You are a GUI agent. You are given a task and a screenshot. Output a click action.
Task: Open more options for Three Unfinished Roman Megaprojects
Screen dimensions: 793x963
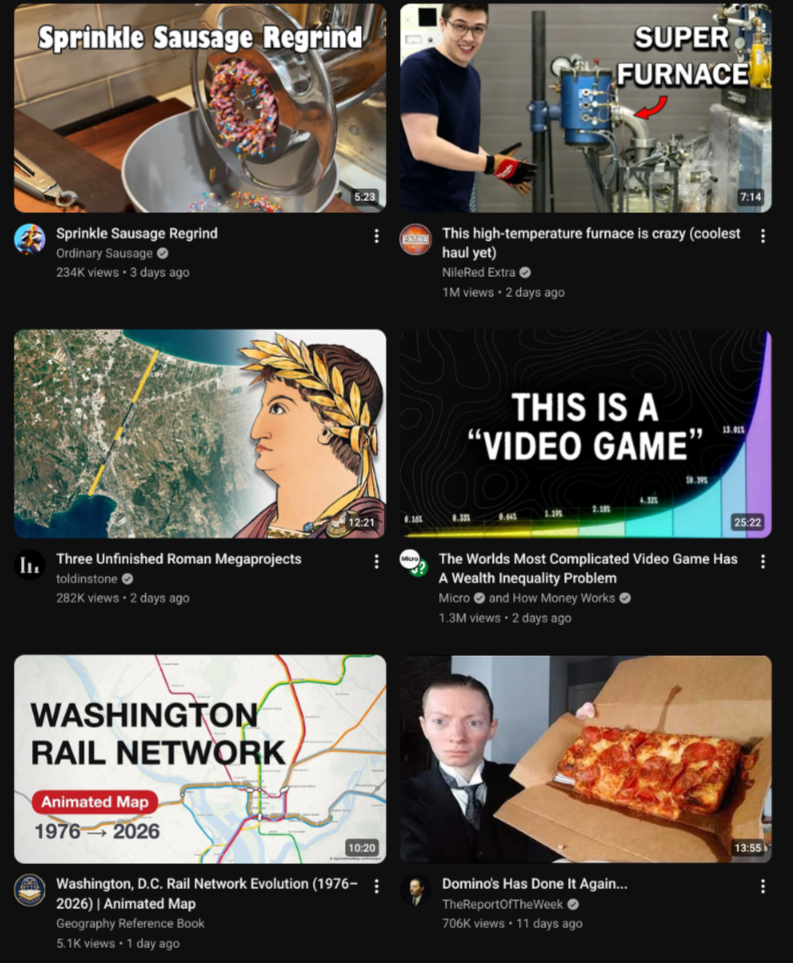(377, 561)
